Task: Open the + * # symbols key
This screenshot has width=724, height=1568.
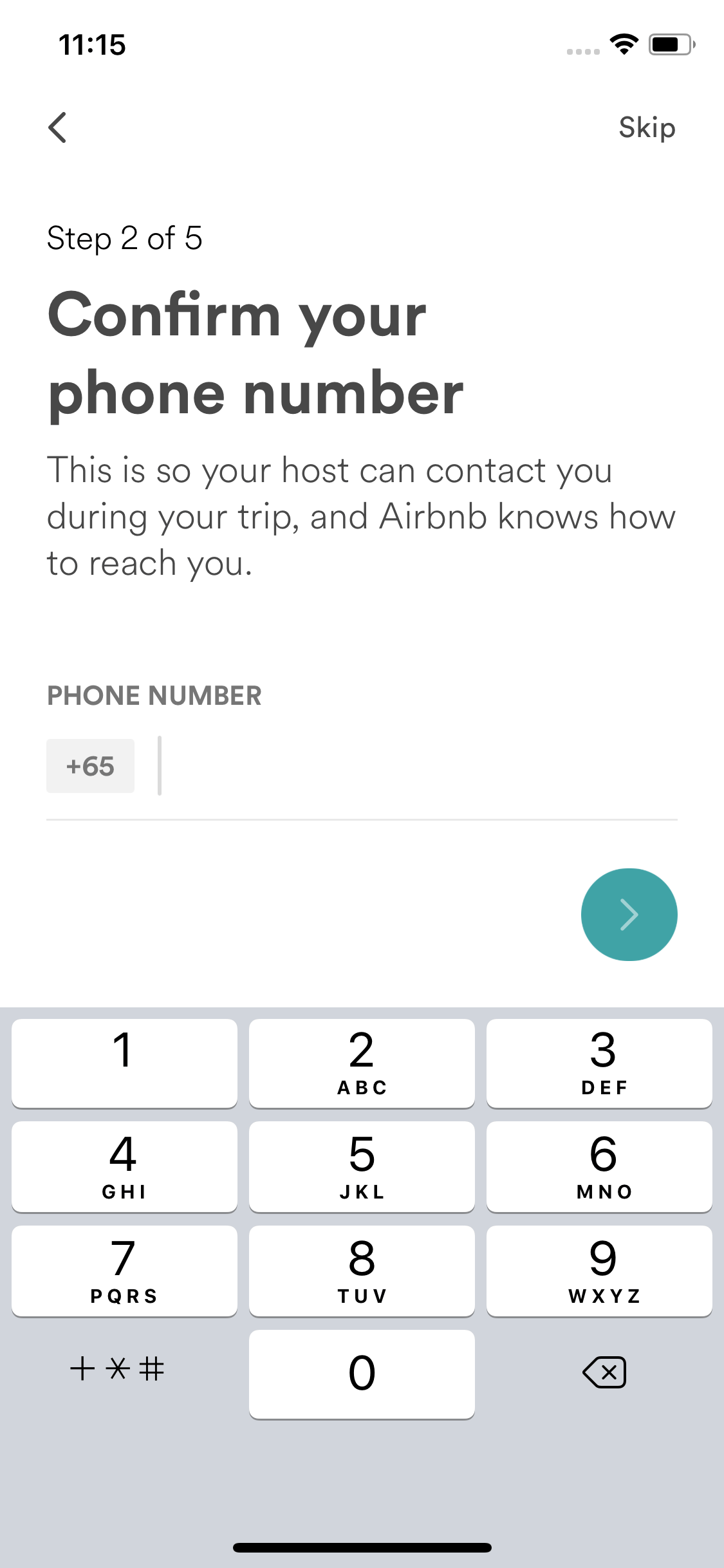Action: click(117, 1368)
